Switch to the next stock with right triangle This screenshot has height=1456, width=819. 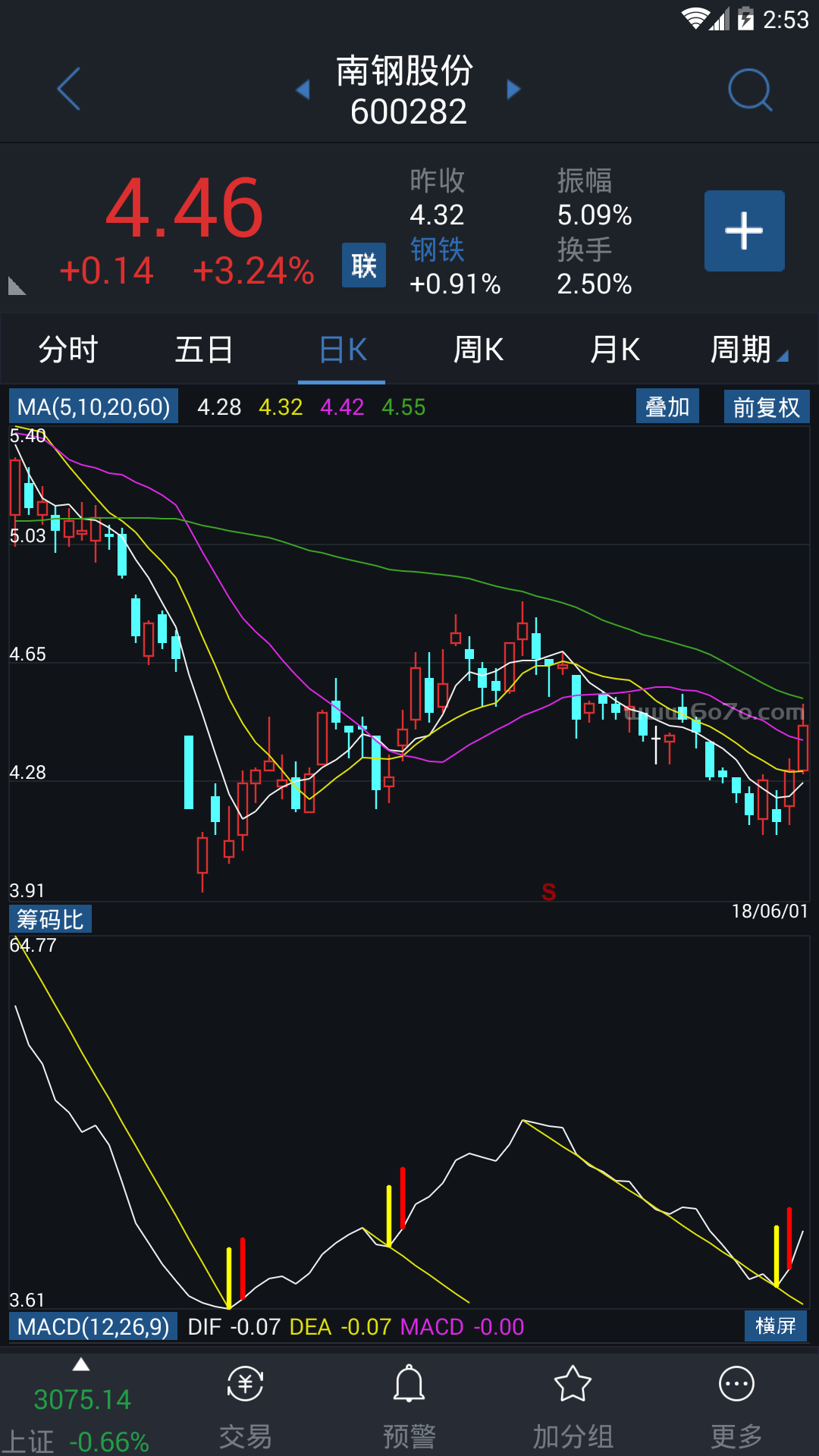[514, 89]
